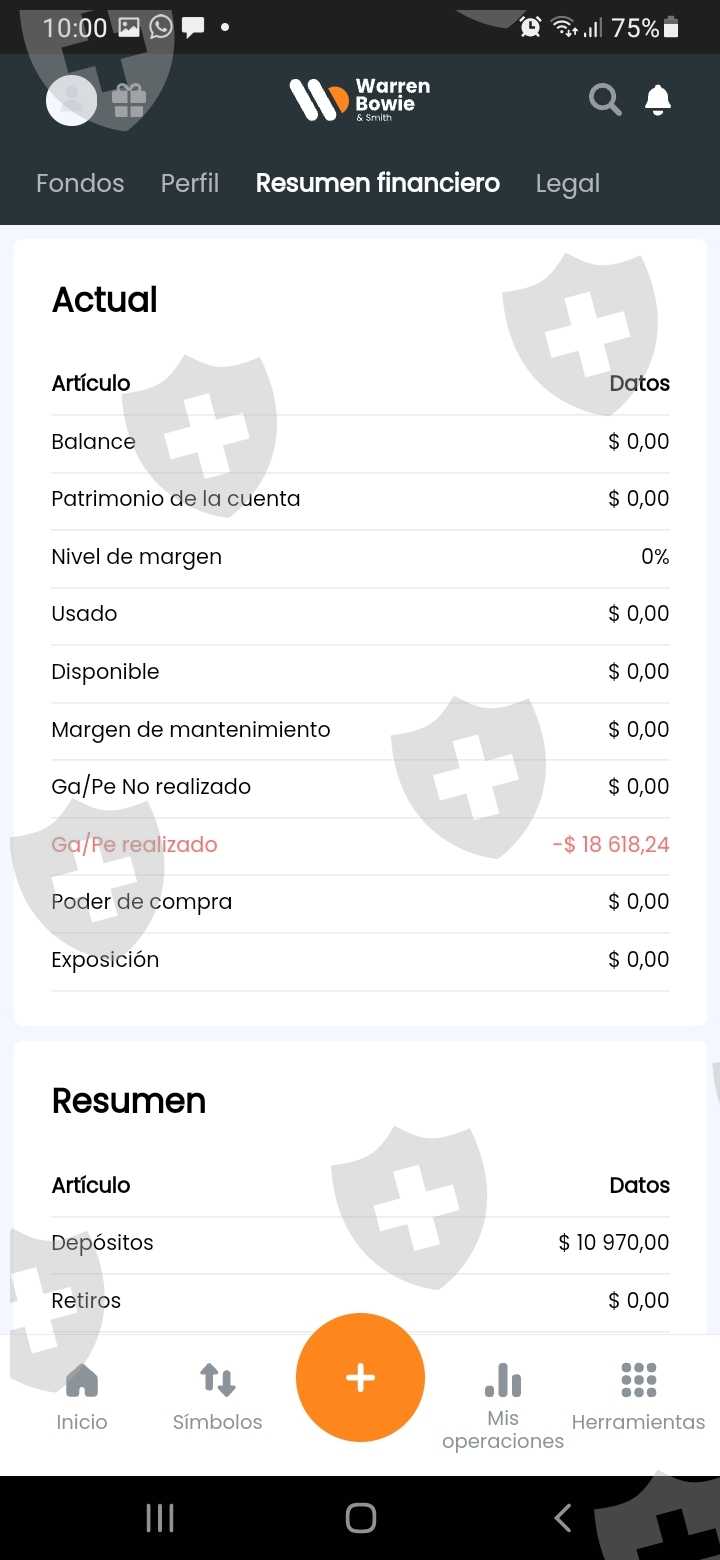Tap the search magnifier icon
This screenshot has width=720, height=1560.
pos(605,100)
